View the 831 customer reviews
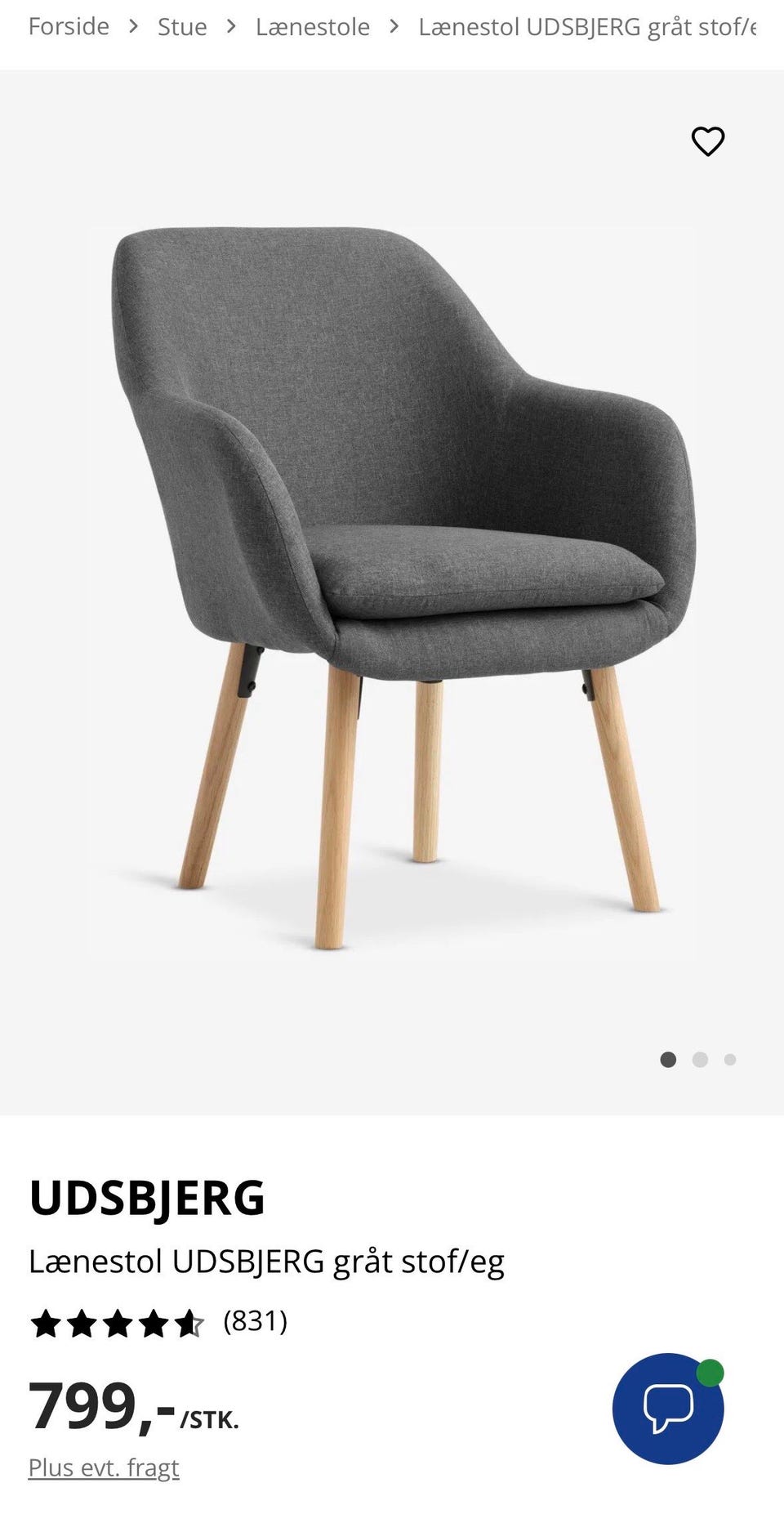The width and height of the screenshot is (784, 1532). pyautogui.click(x=256, y=1321)
